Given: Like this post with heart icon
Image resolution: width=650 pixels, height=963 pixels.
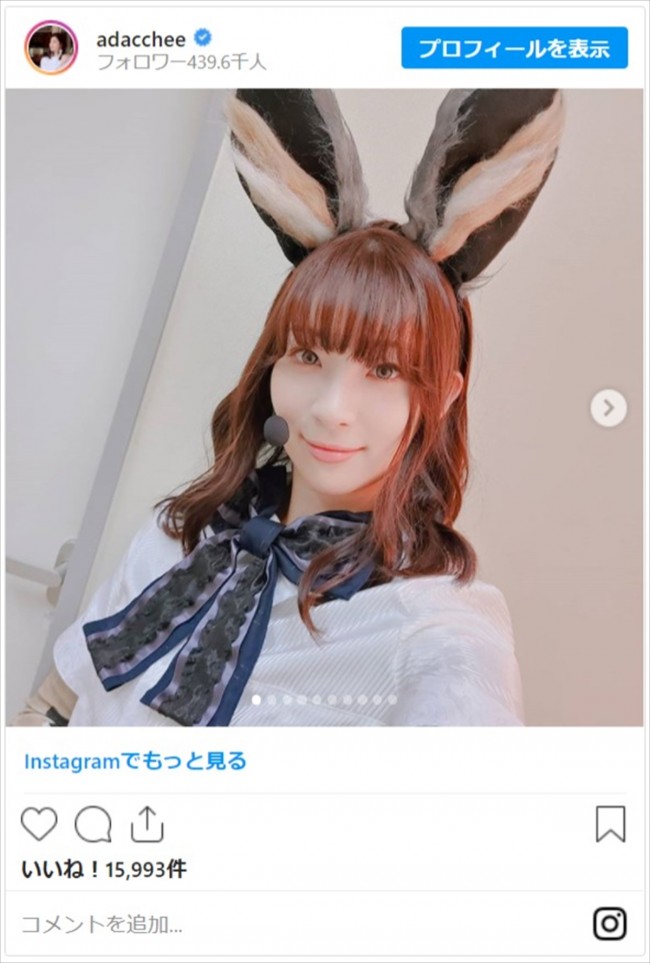Looking at the screenshot, I should pyautogui.click(x=39, y=824).
